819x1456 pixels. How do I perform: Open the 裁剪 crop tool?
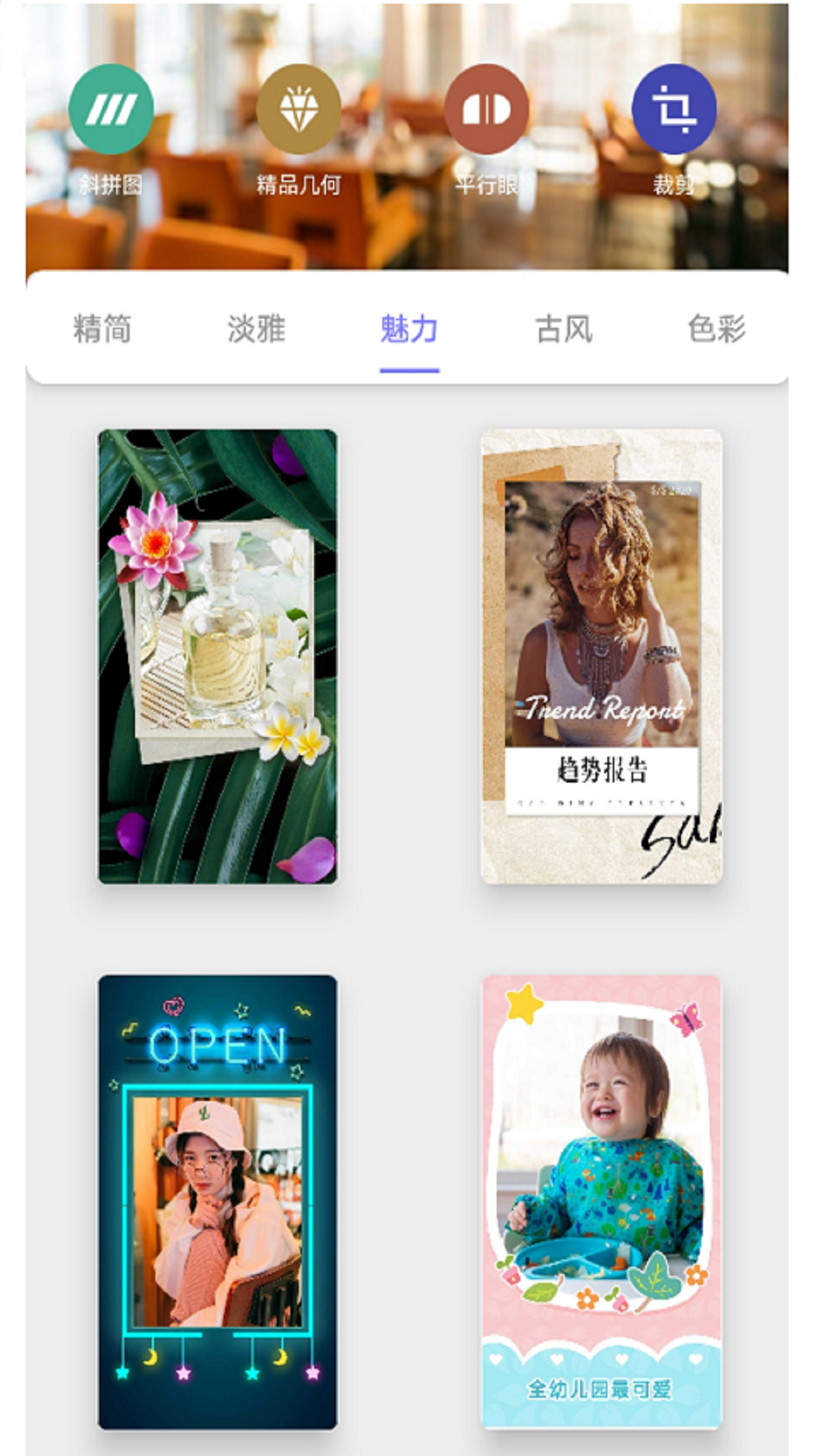[673, 110]
